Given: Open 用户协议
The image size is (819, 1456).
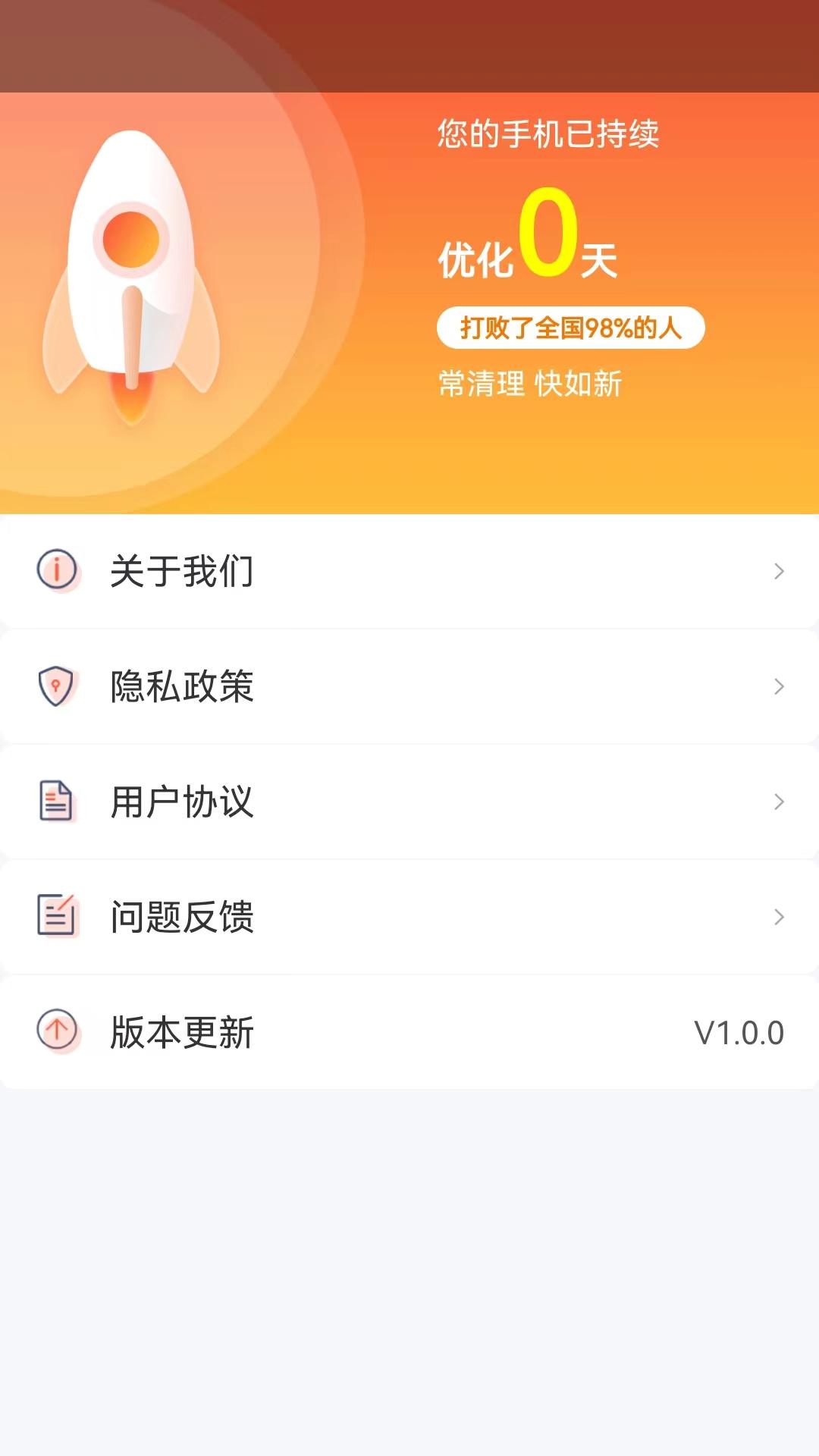Looking at the screenshot, I should [x=409, y=802].
